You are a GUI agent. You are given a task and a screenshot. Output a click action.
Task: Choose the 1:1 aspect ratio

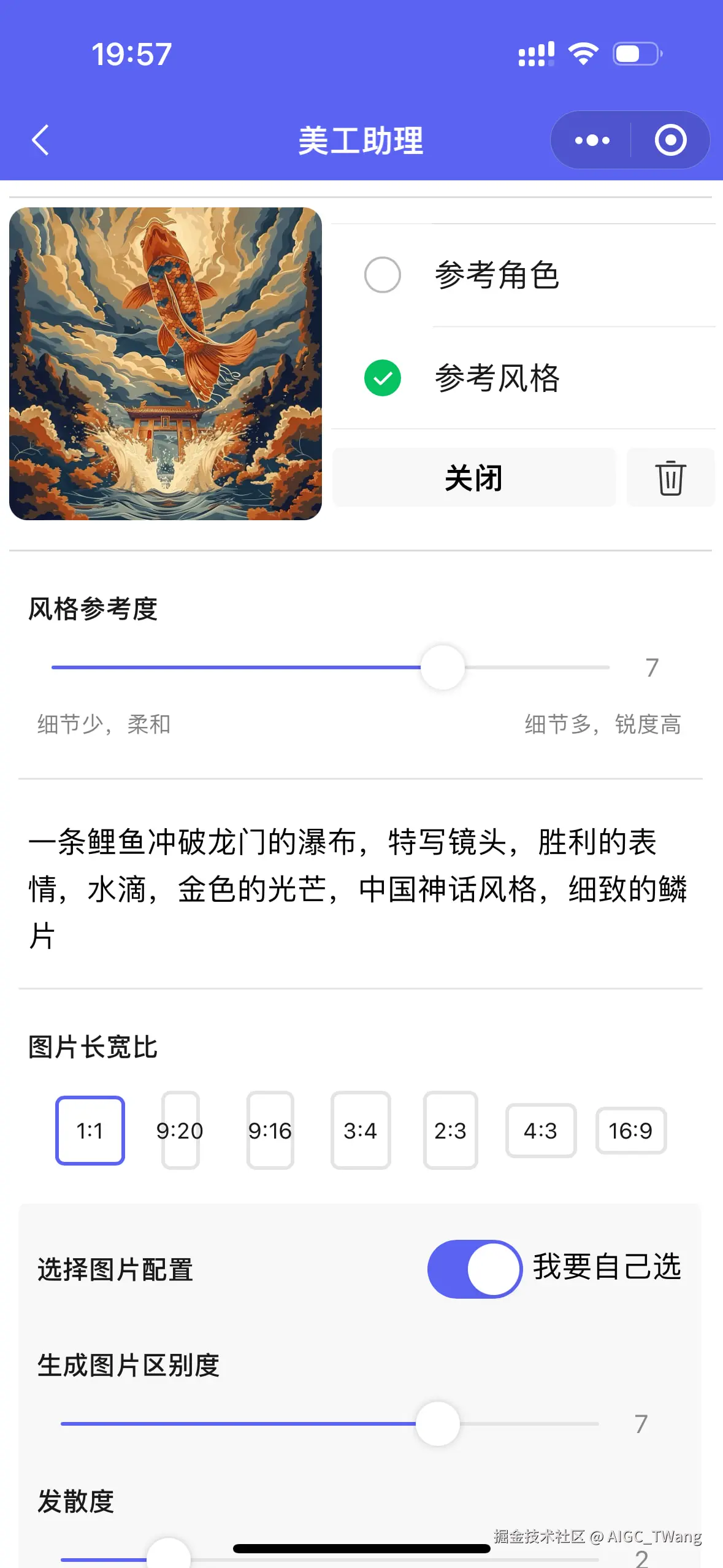coord(90,1131)
